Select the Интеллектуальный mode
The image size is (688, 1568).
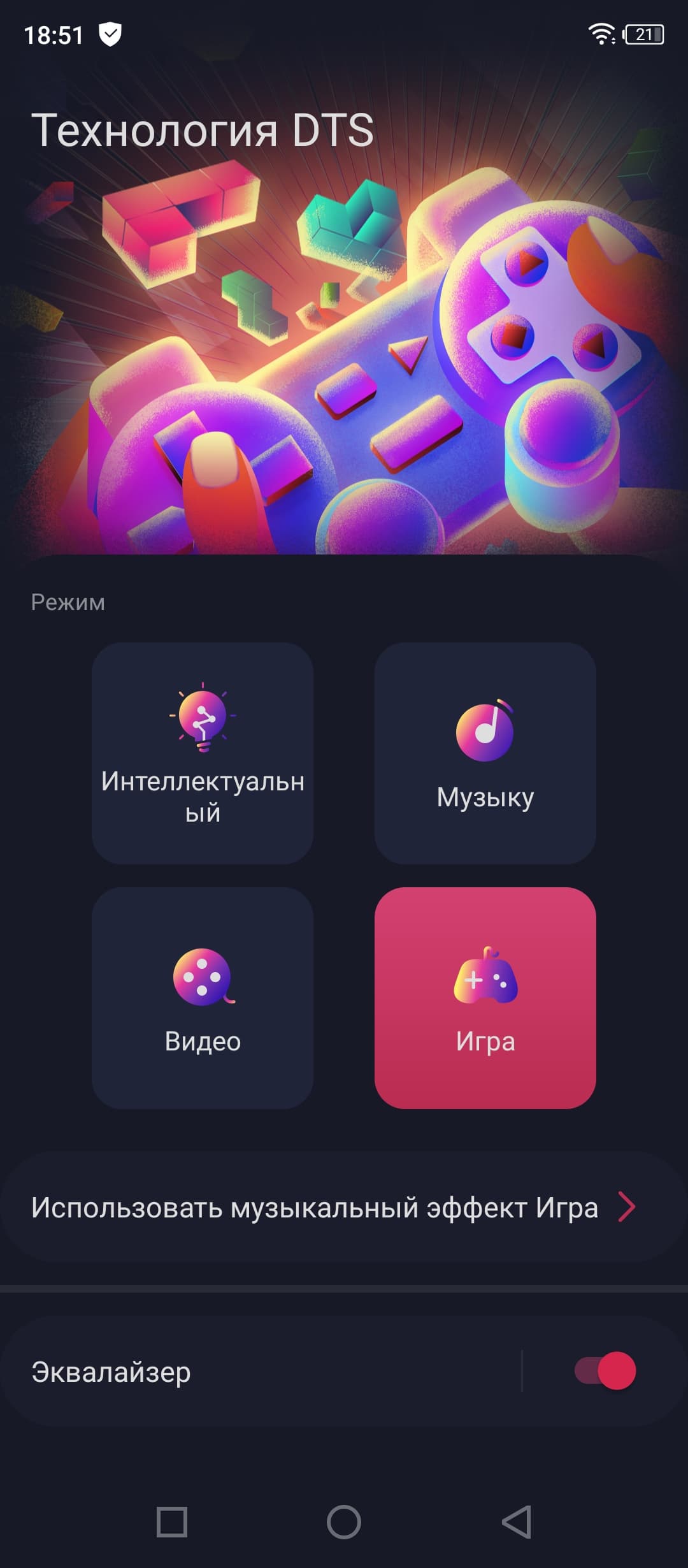pyautogui.click(x=203, y=753)
